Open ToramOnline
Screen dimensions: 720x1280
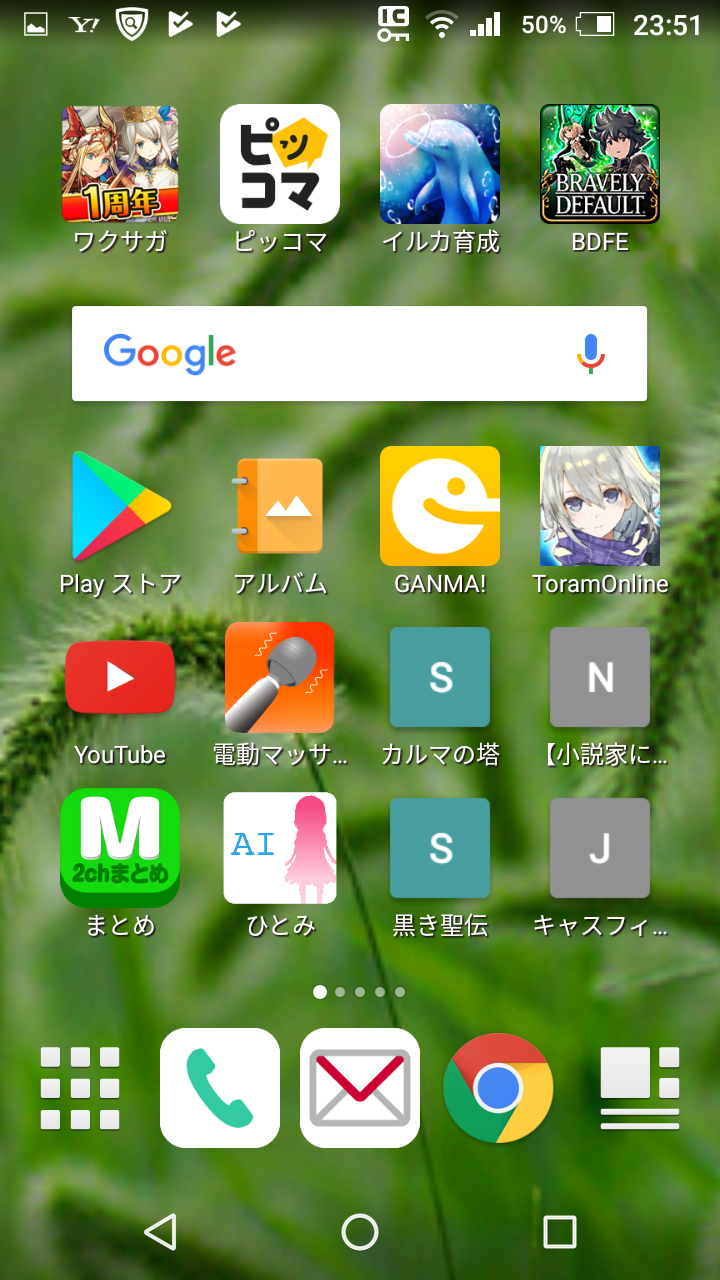tap(600, 506)
